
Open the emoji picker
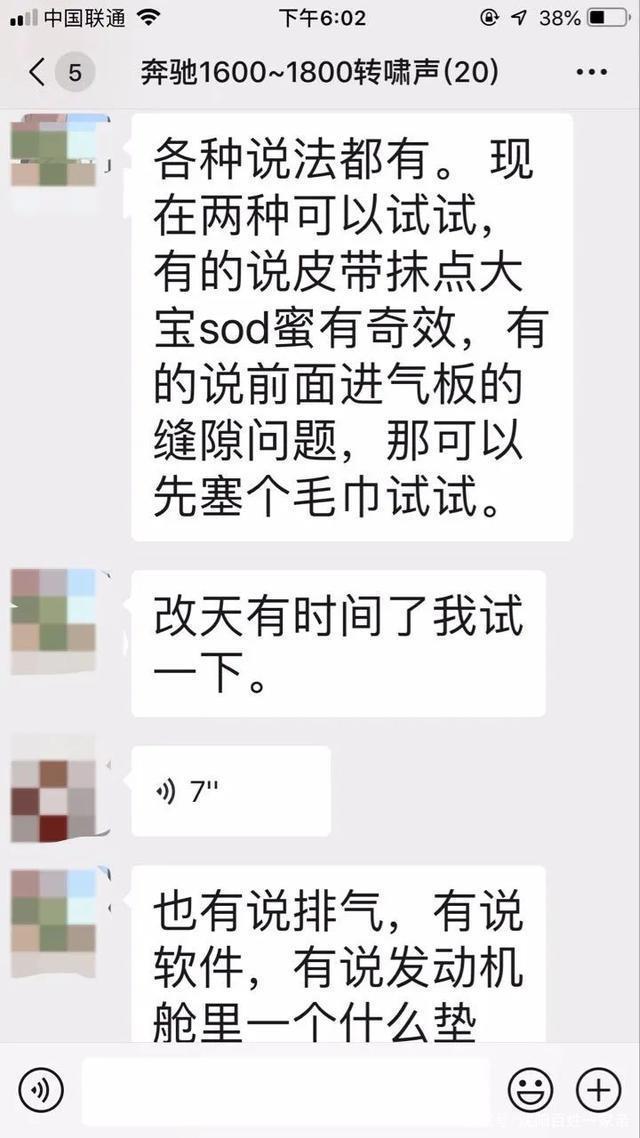[530, 1089]
